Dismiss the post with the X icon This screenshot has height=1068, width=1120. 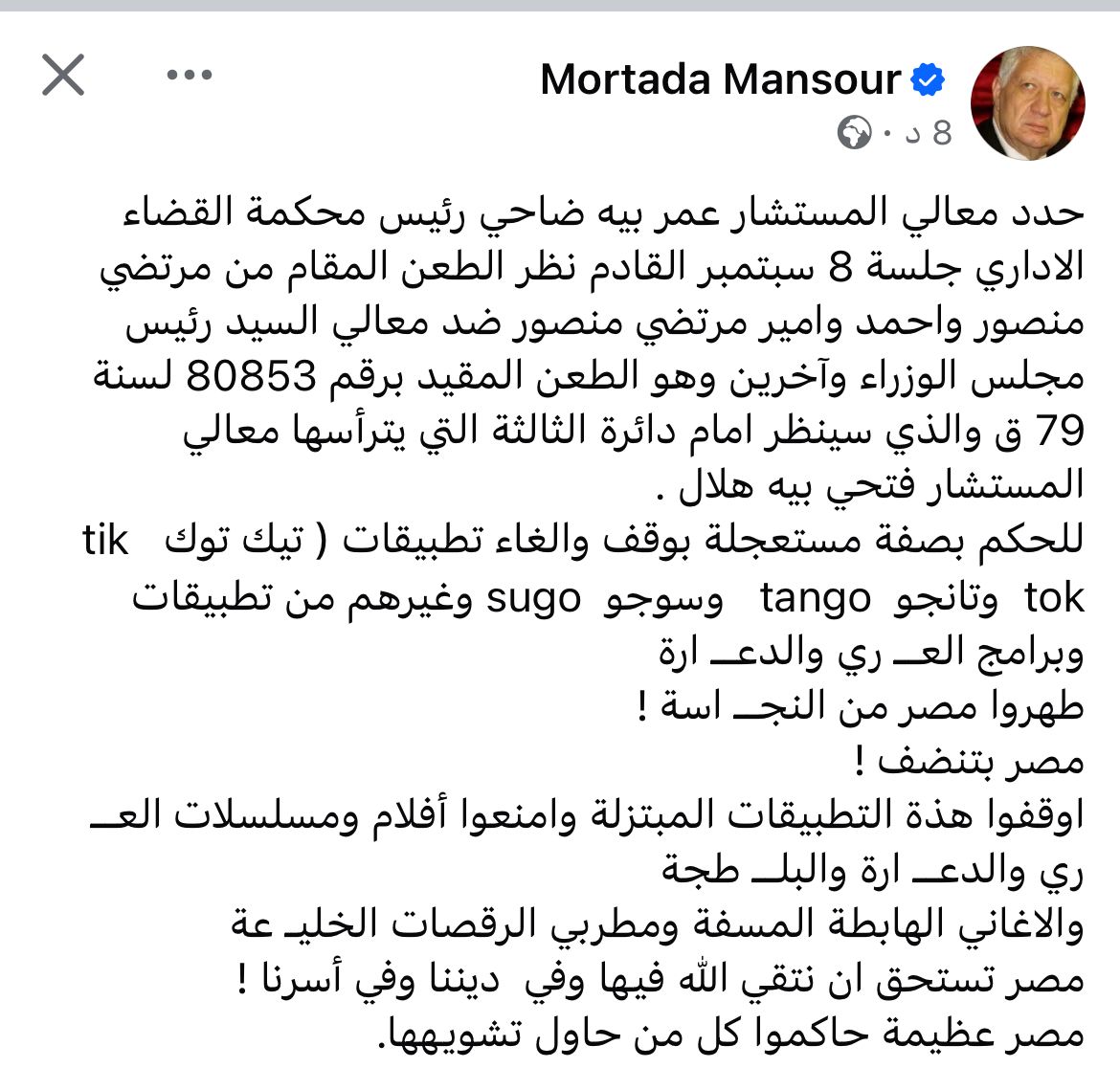63,75
